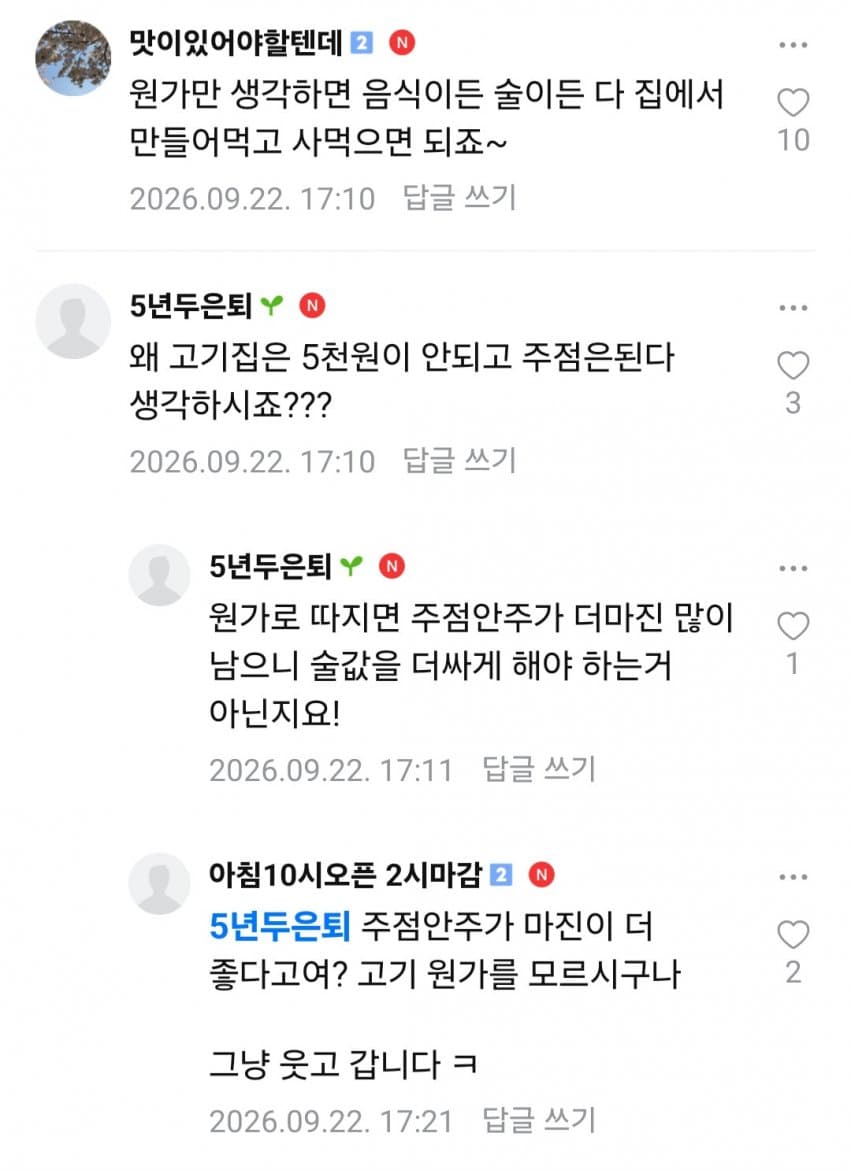Open overflow menu on the 원가로 따지면 reply
Image resolution: width=850 pixels, height=1170 pixels.
click(x=793, y=569)
